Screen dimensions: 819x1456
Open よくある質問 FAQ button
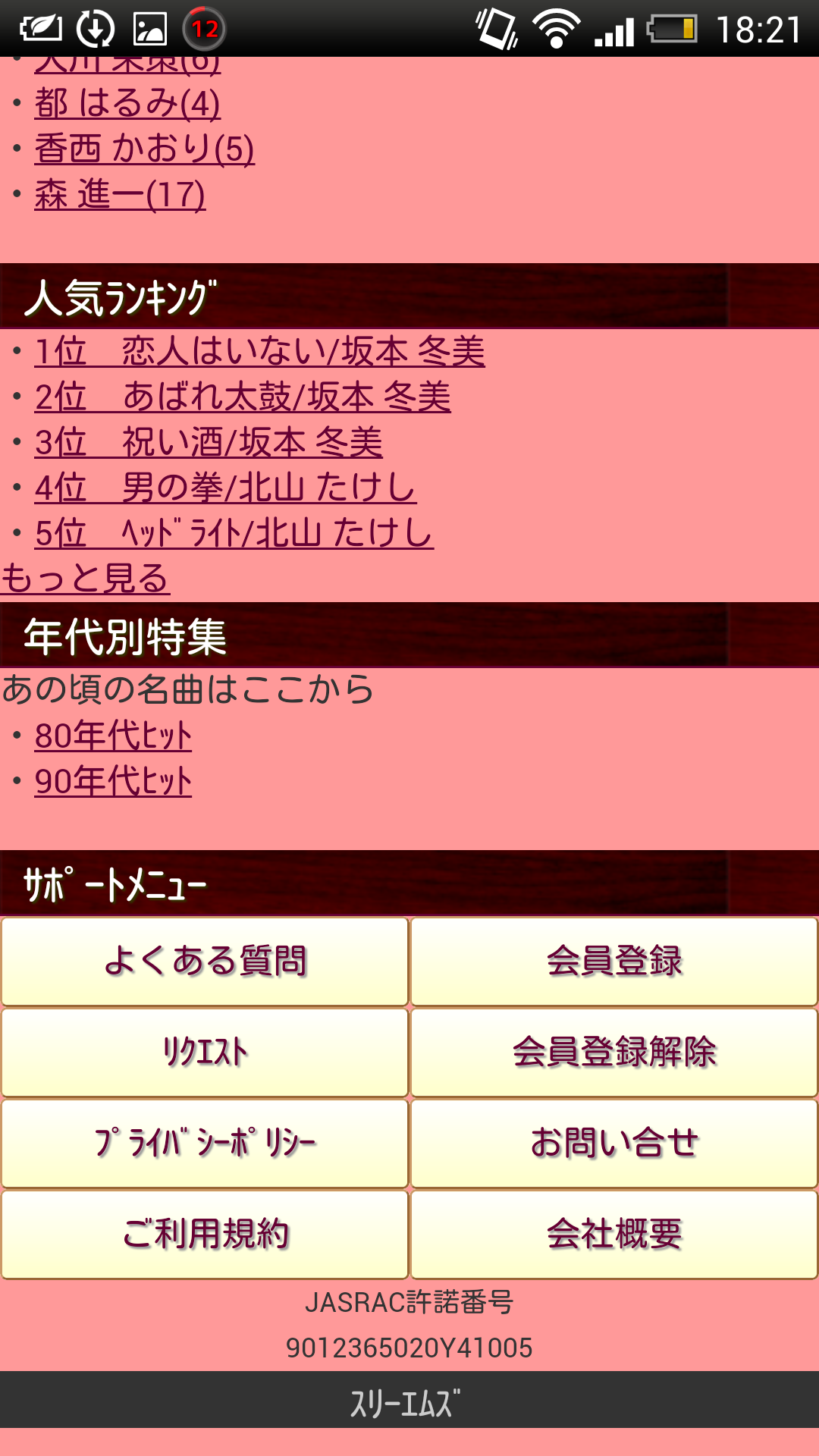[x=205, y=962]
